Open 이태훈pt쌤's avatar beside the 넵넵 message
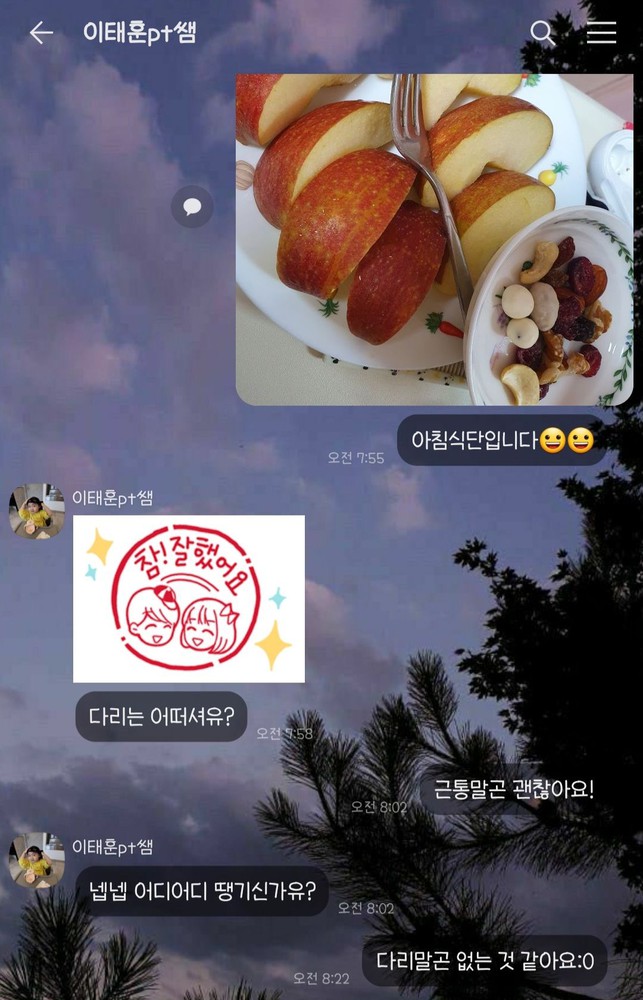The image size is (643, 1000). click(x=37, y=860)
